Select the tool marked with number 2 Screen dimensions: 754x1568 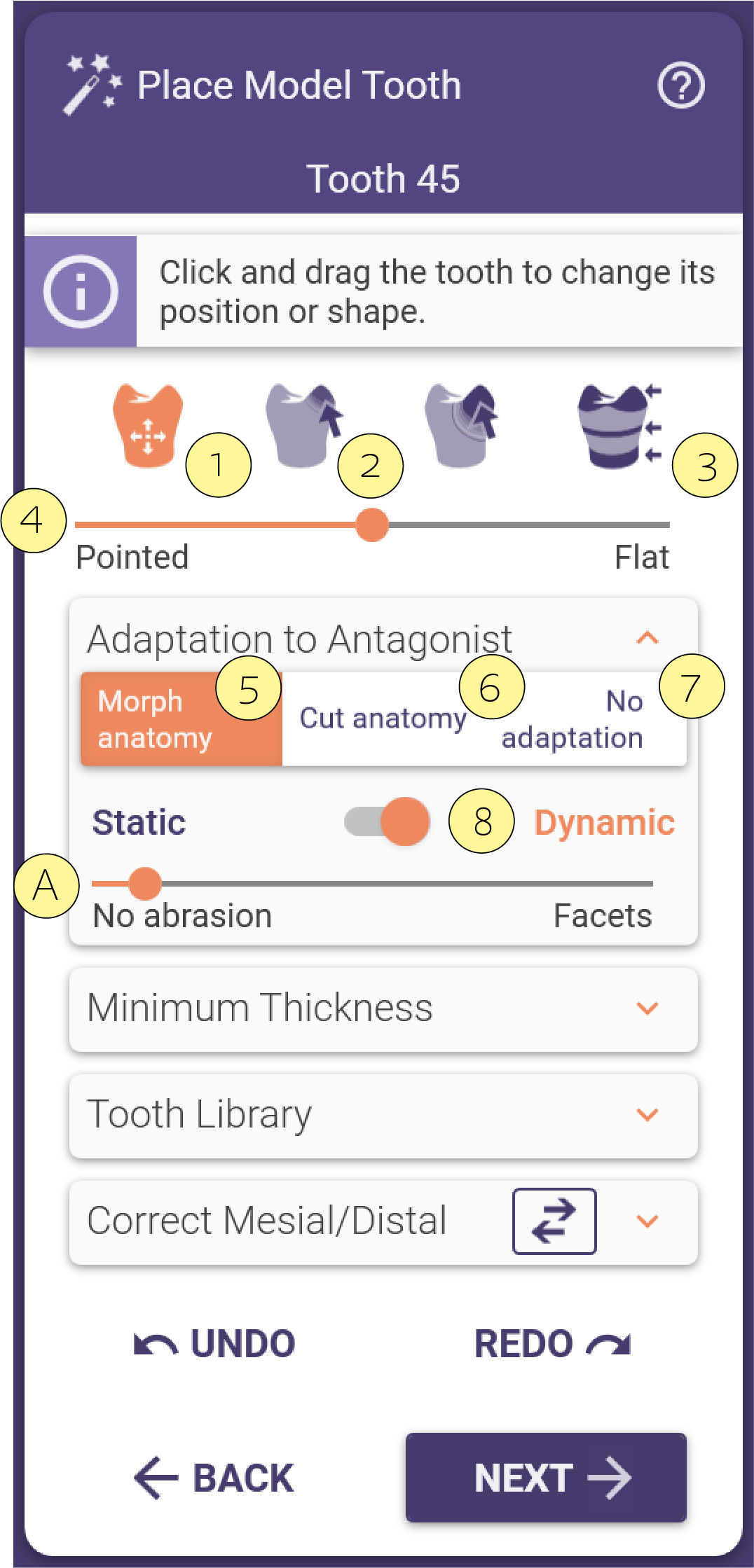point(305,425)
